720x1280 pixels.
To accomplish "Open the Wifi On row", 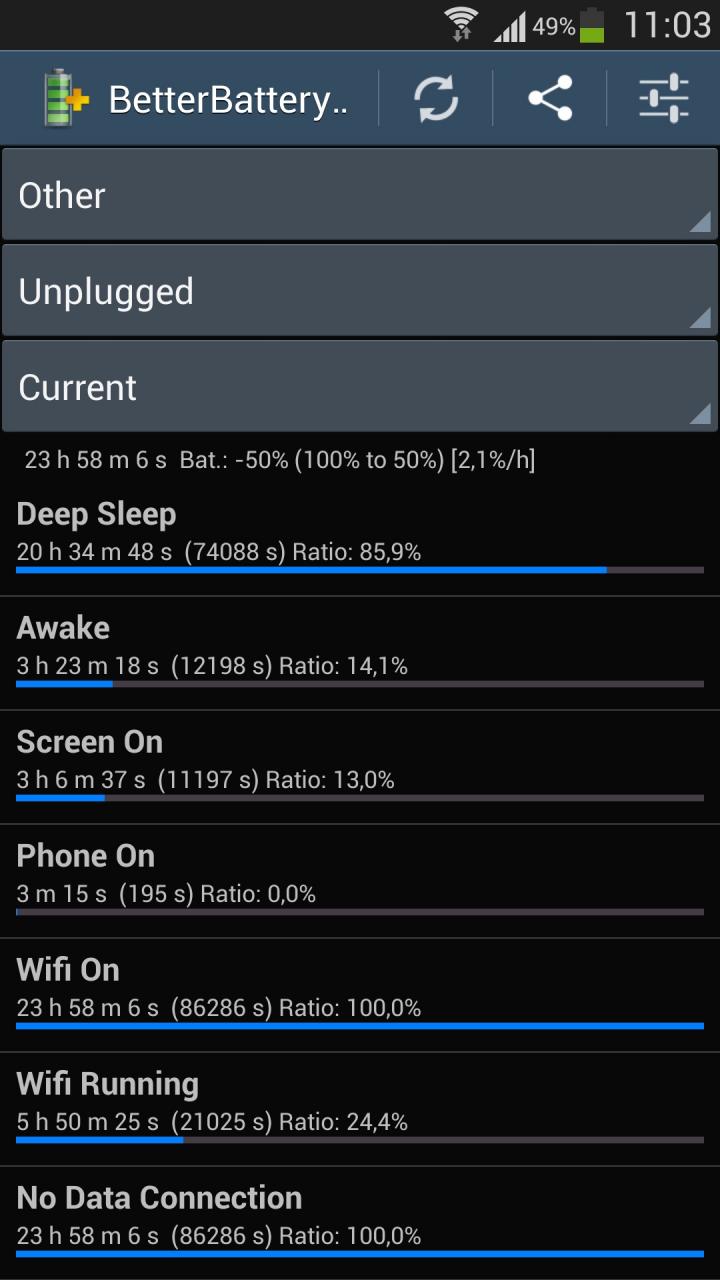I will pos(360,996).
